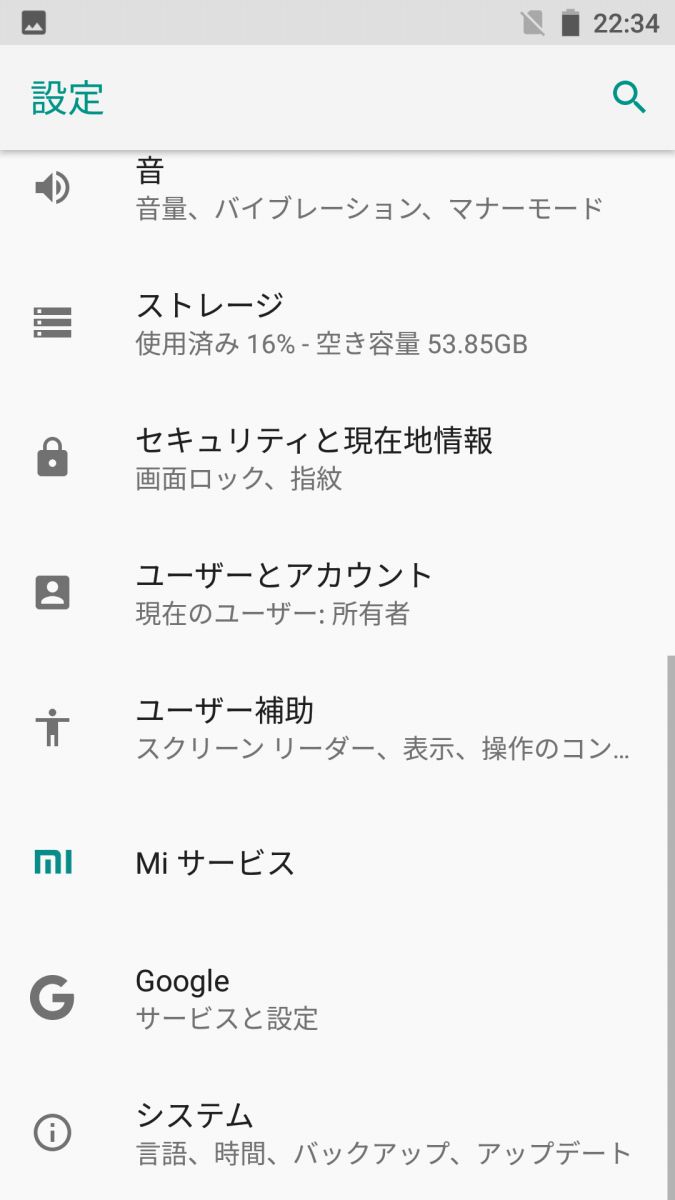The image size is (675, 1200).
Task: Open 音 sound settings
Action: pyautogui.click(x=337, y=189)
